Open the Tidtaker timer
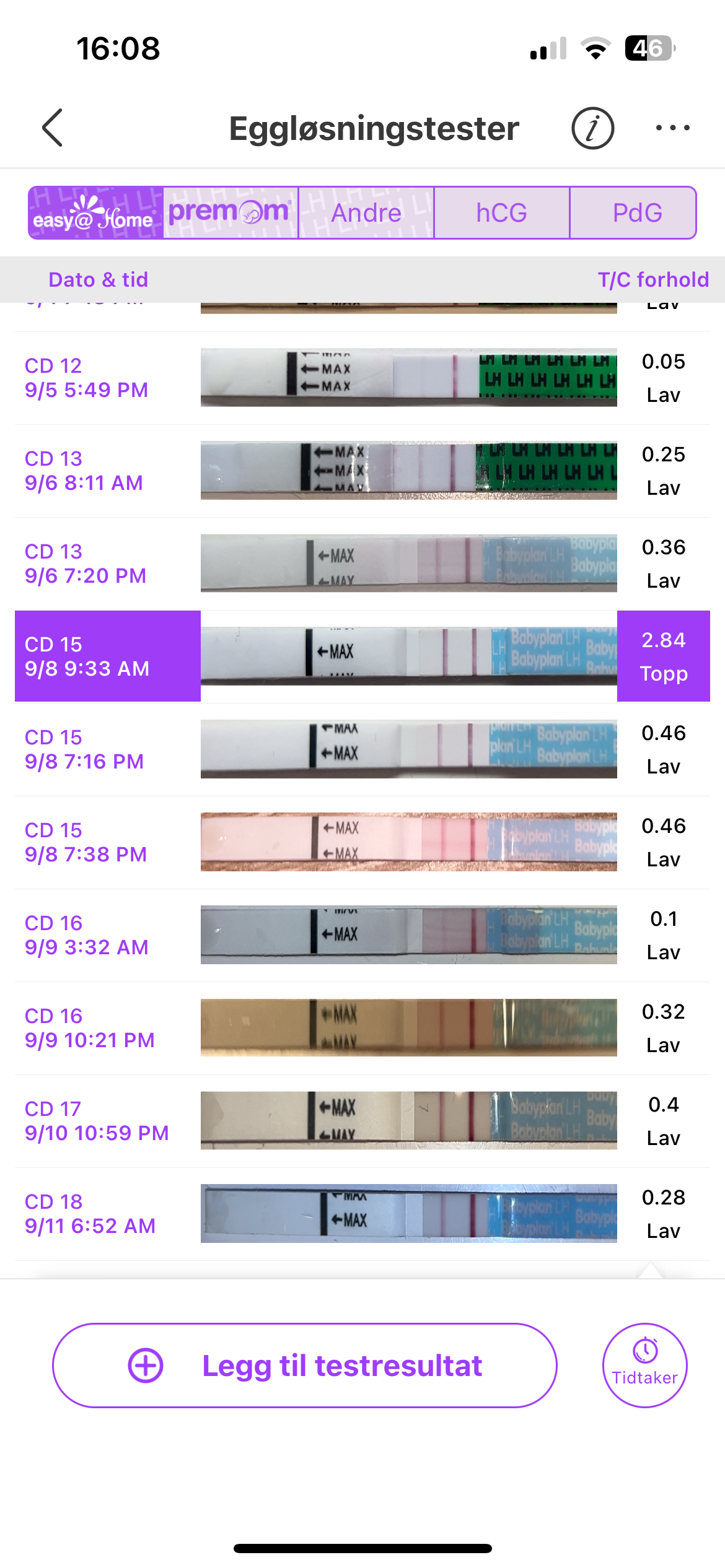Viewport: 725px width, 1568px height. click(644, 1365)
